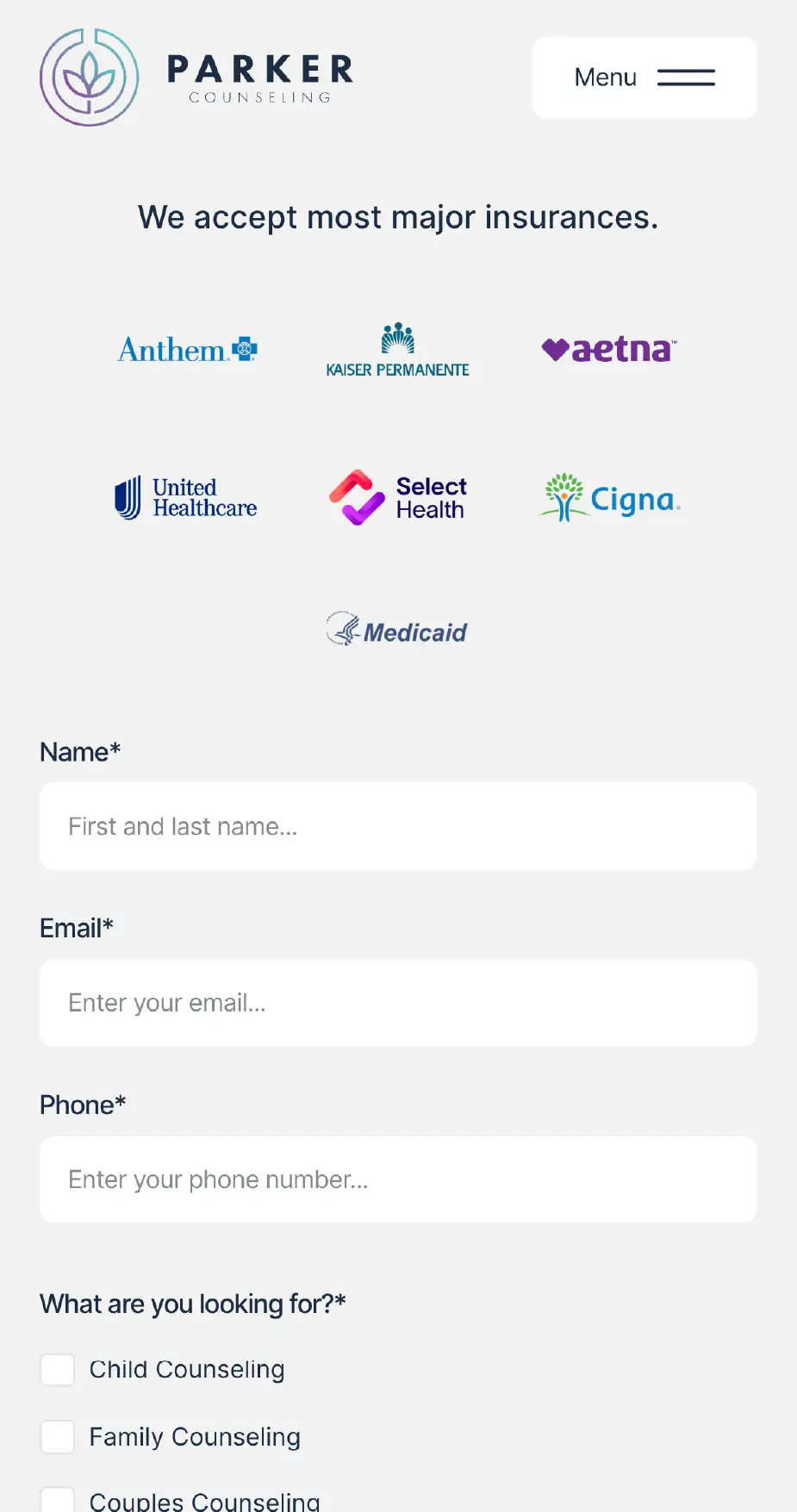797x1512 pixels.
Task: Focus the Name input field
Action: (397, 826)
